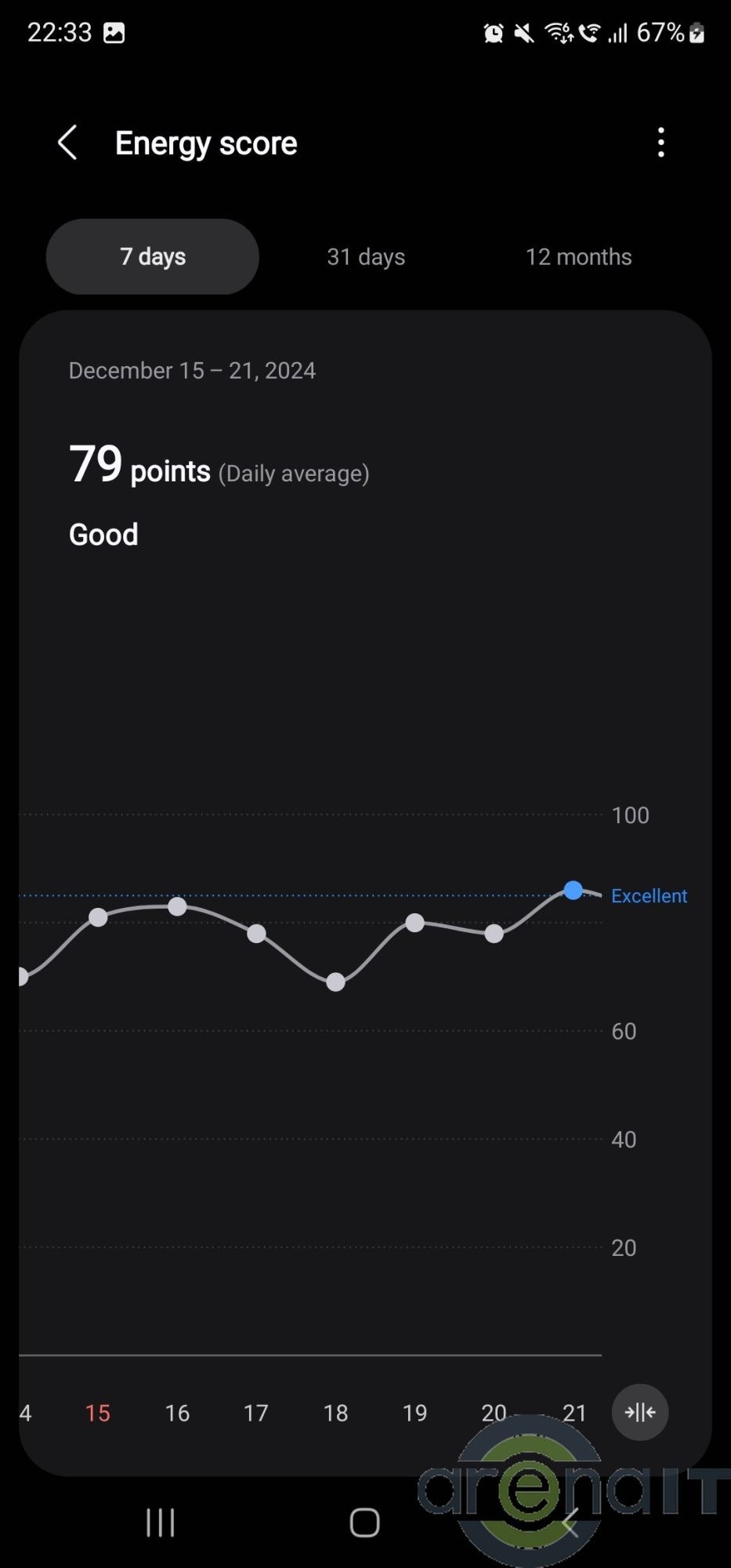Go to the home screen
731x1568 pixels.
[x=364, y=1523]
